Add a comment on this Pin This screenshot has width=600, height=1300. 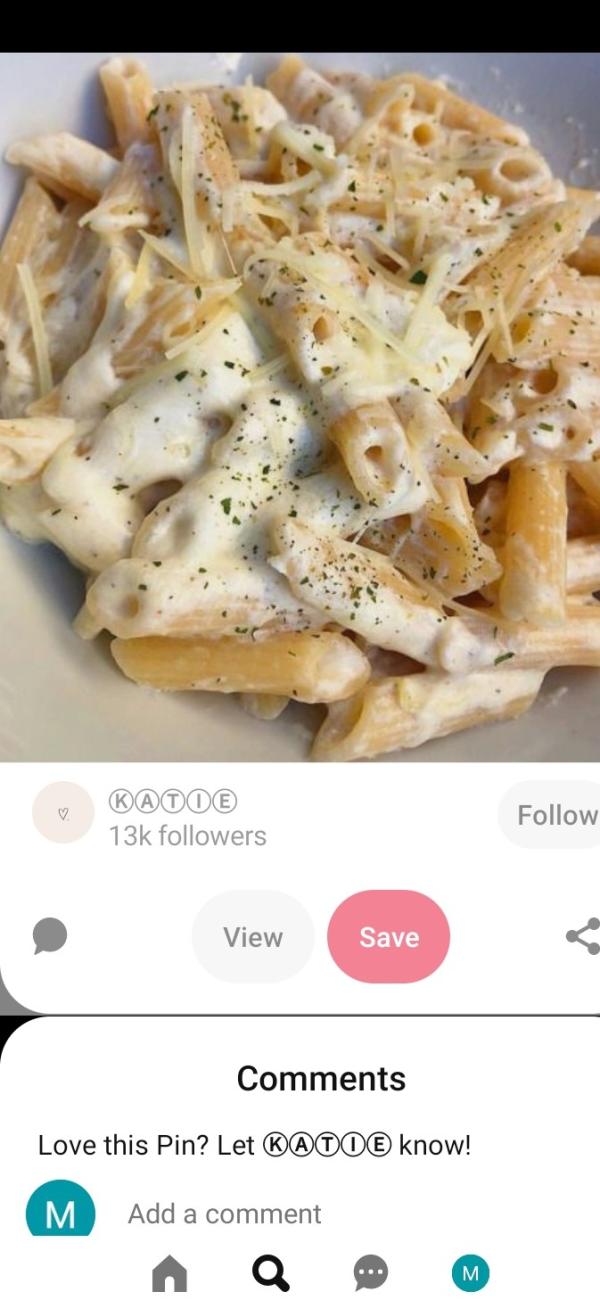tap(225, 1214)
